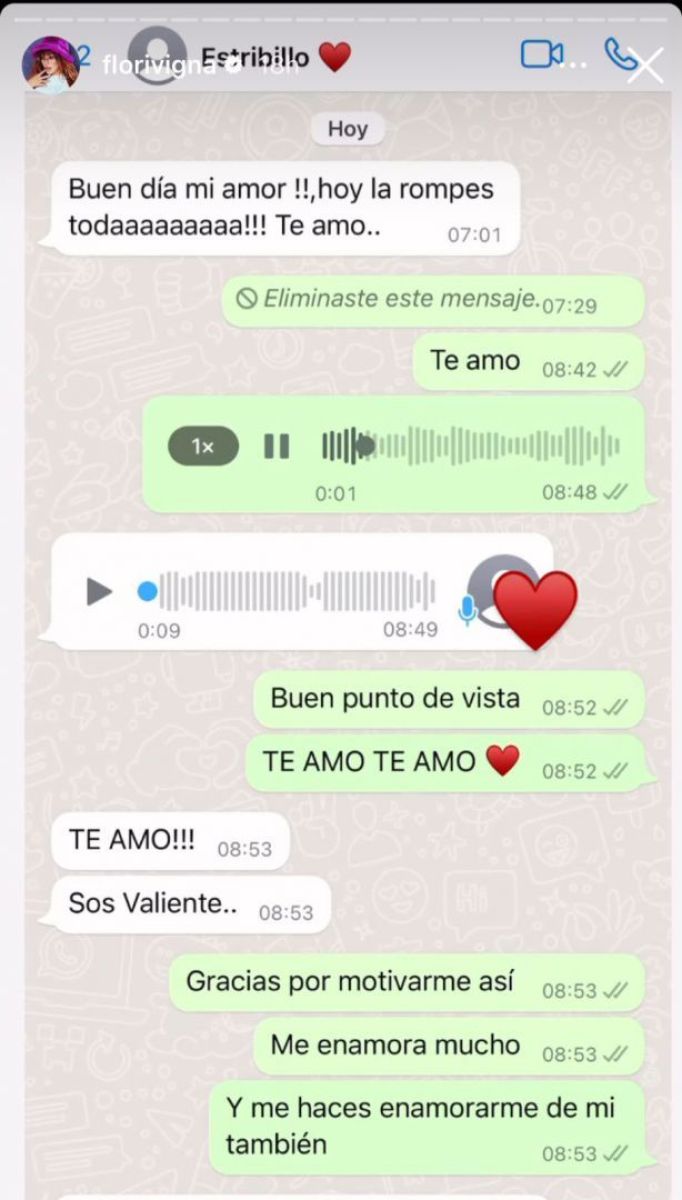Open florivigna's profile picture
The height and width of the screenshot is (1200, 682).
pos(50,65)
